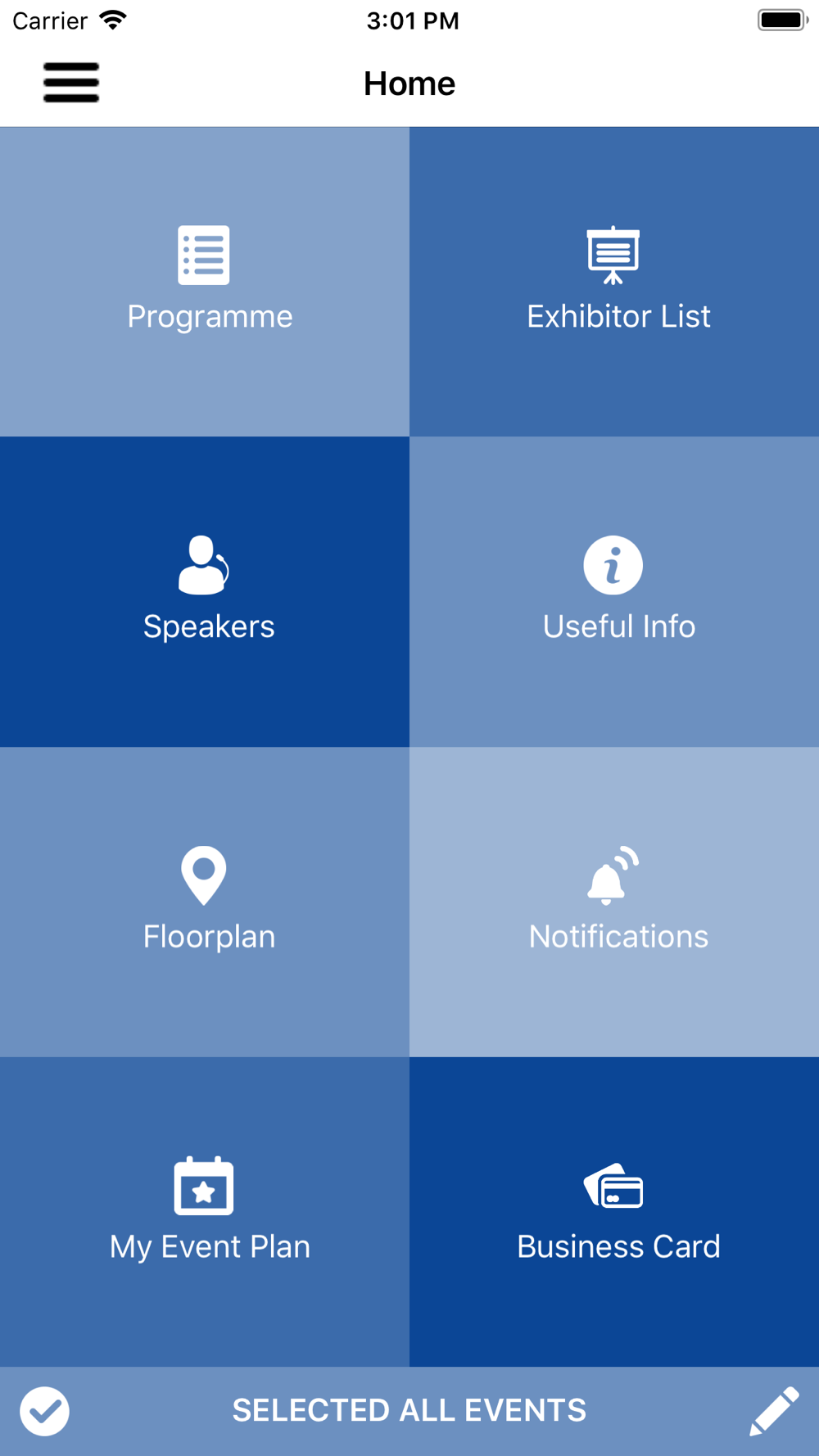819x1456 pixels.
Task: Show the Floorplan
Action: [x=205, y=902]
